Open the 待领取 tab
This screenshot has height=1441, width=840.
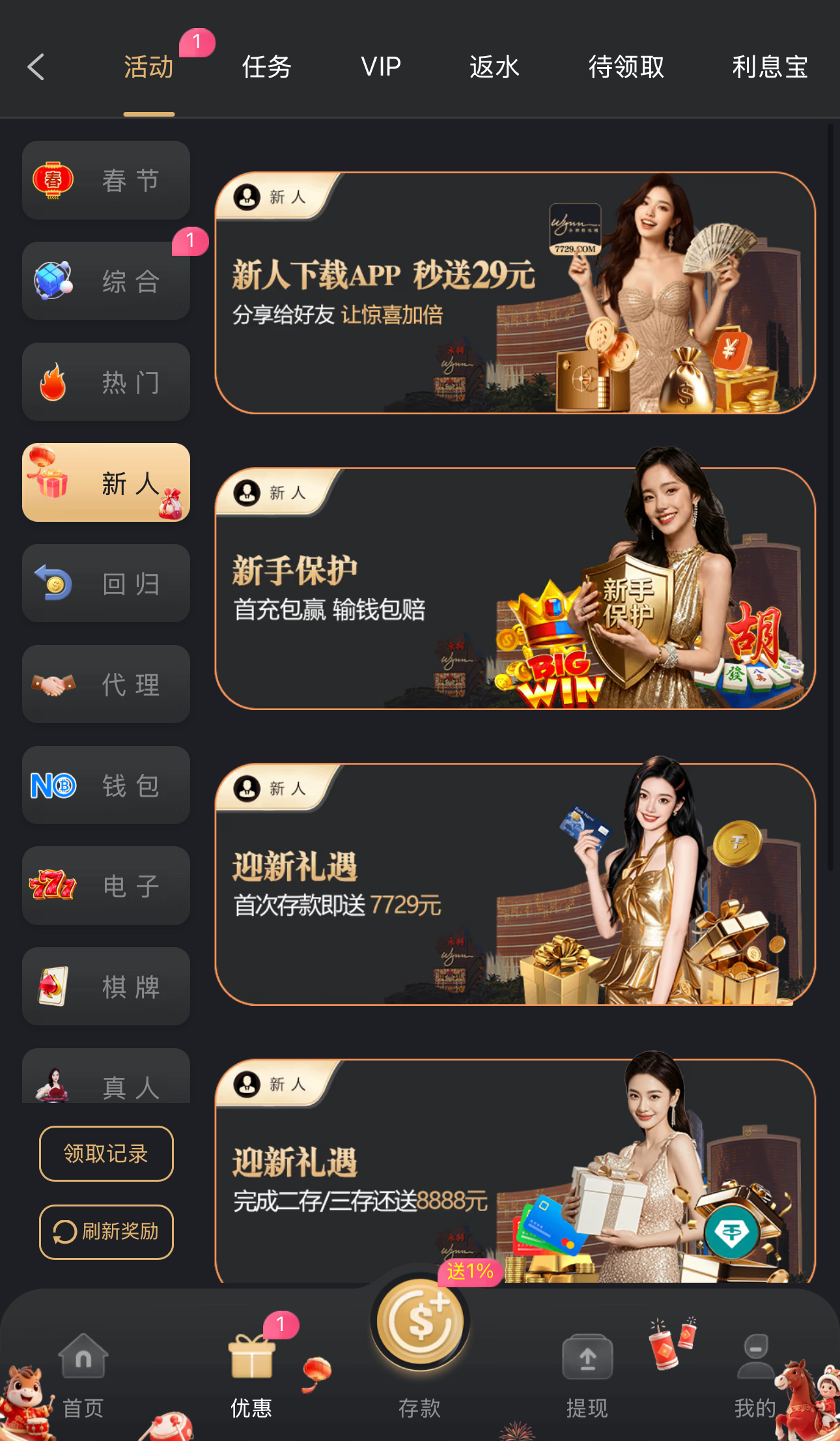coord(626,67)
